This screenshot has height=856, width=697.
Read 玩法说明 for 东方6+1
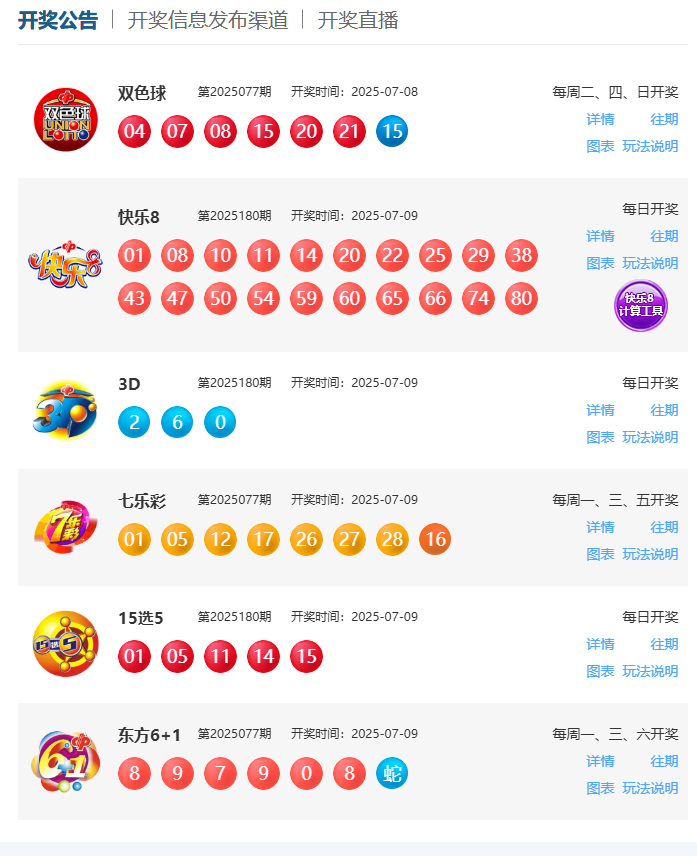coord(650,788)
